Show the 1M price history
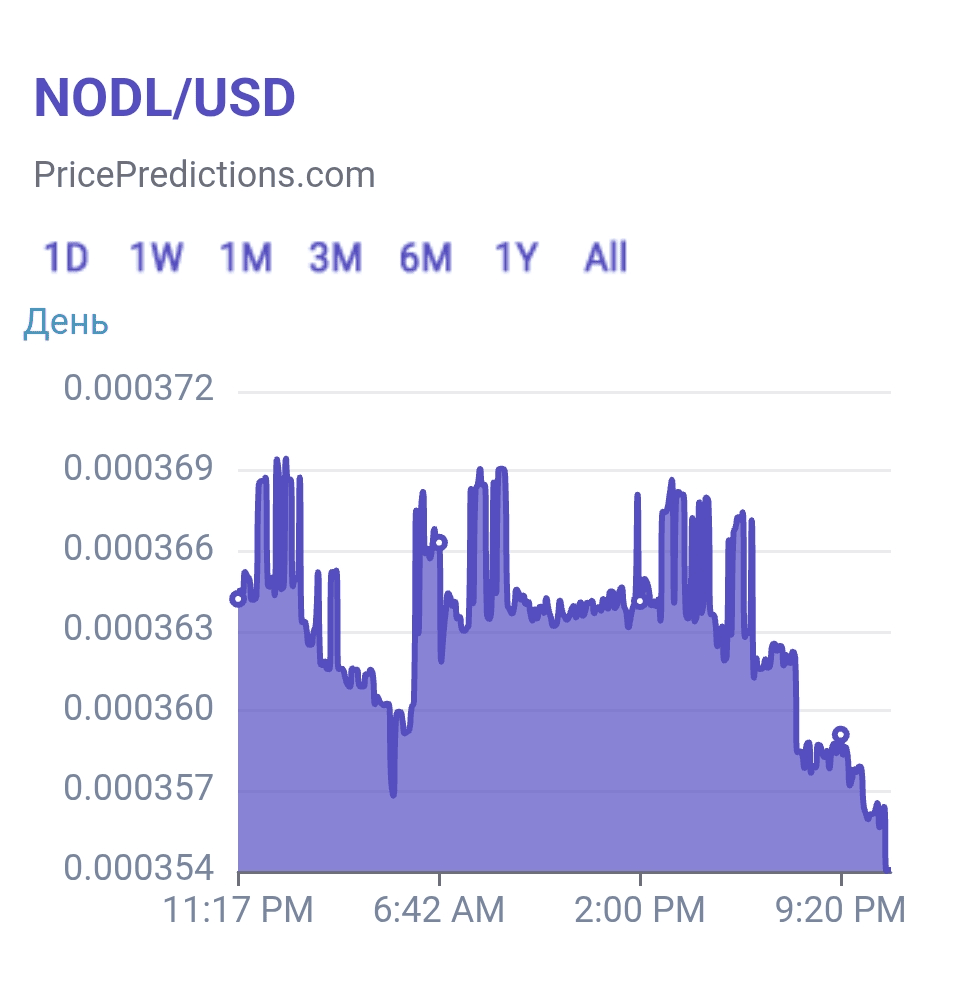979x995 pixels. [x=246, y=258]
